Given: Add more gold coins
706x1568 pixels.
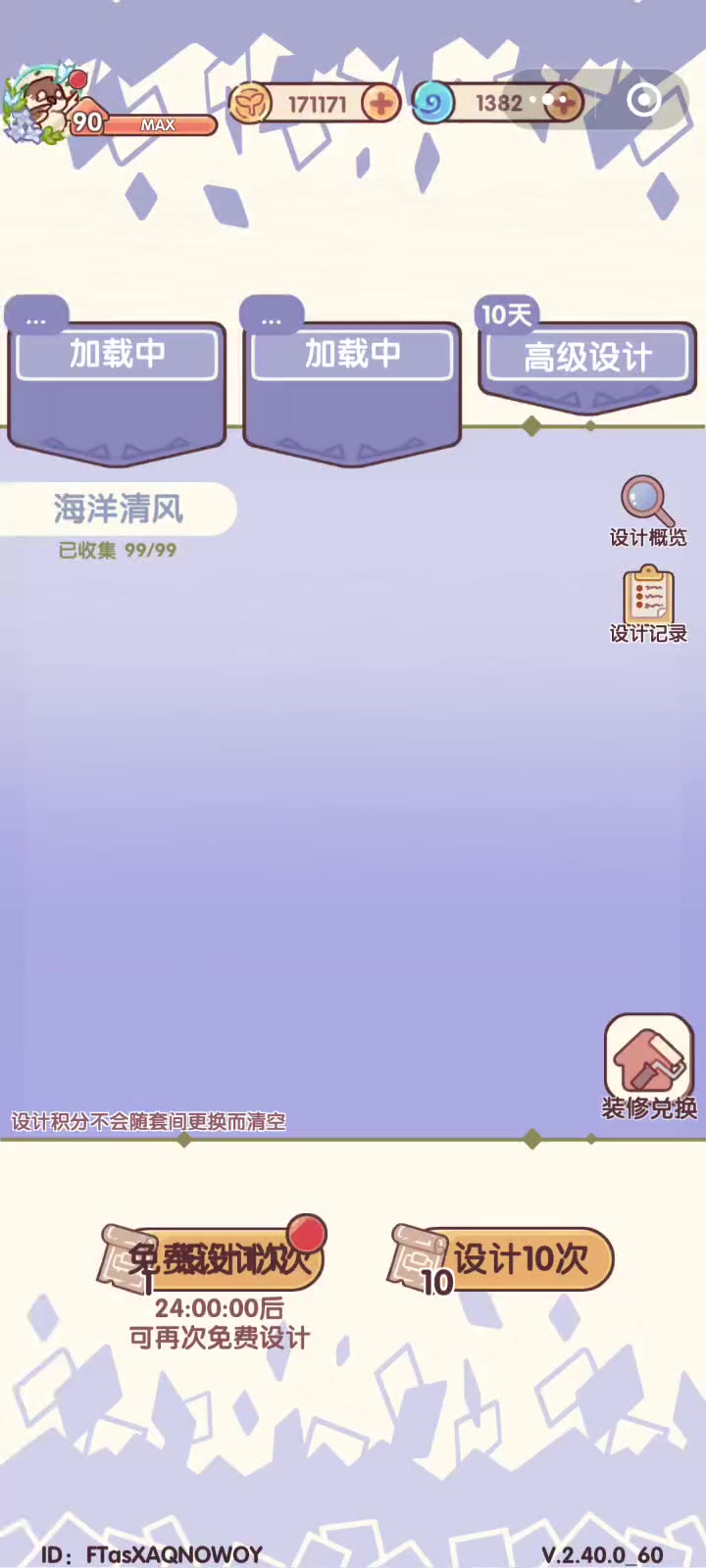Looking at the screenshot, I should pyautogui.click(x=380, y=103).
